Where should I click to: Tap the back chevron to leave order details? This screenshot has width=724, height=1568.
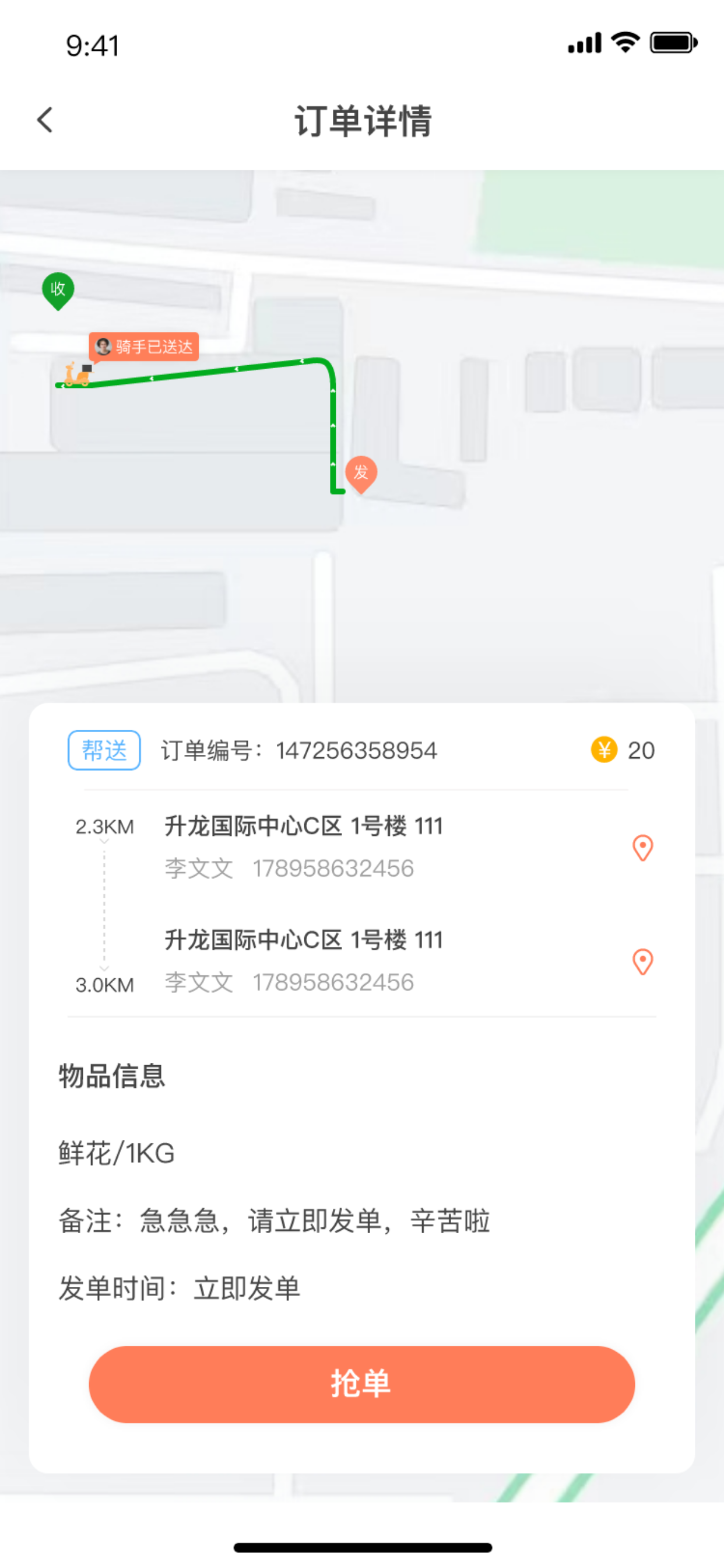(44, 120)
